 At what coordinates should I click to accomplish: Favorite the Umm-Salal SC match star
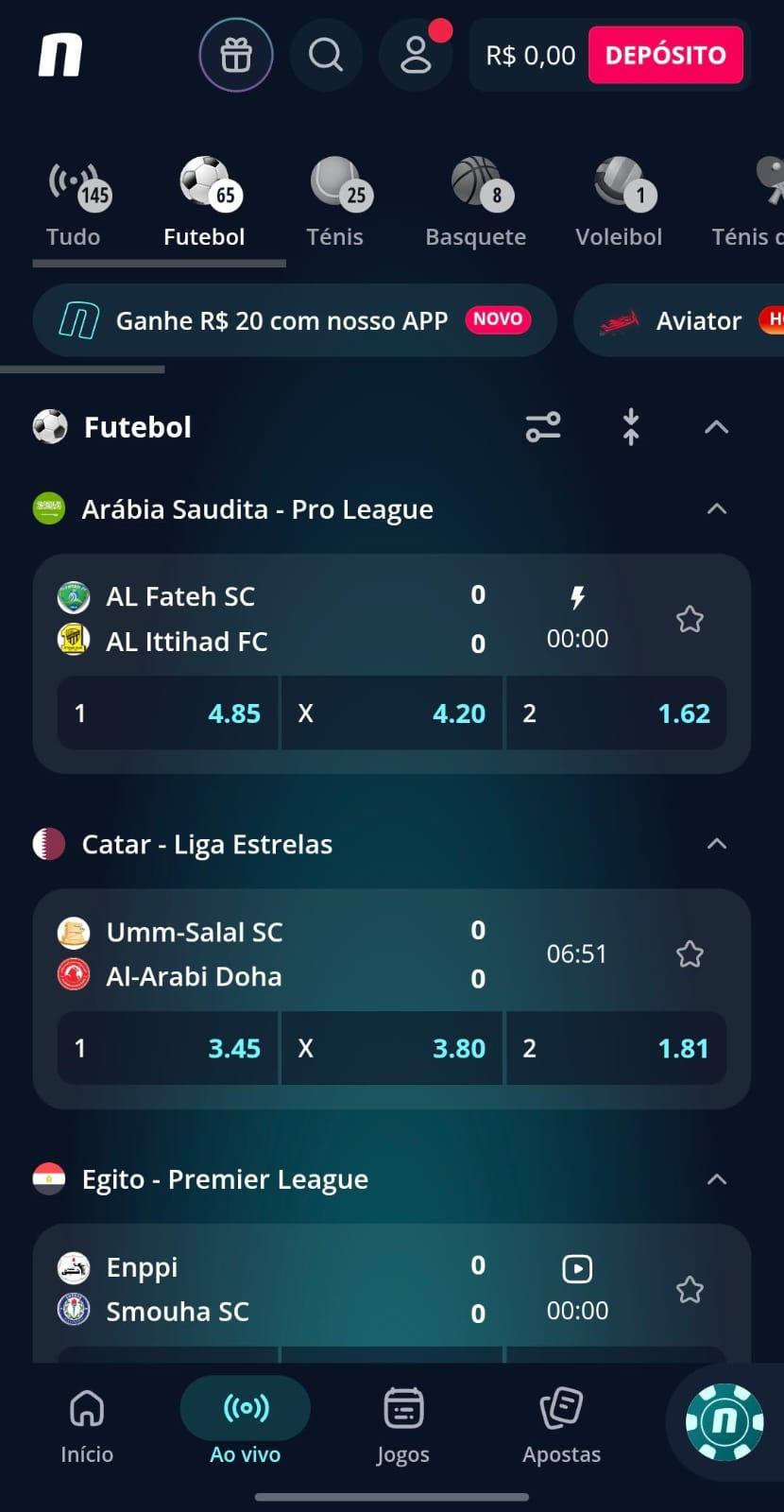pyautogui.click(x=690, y=954)
